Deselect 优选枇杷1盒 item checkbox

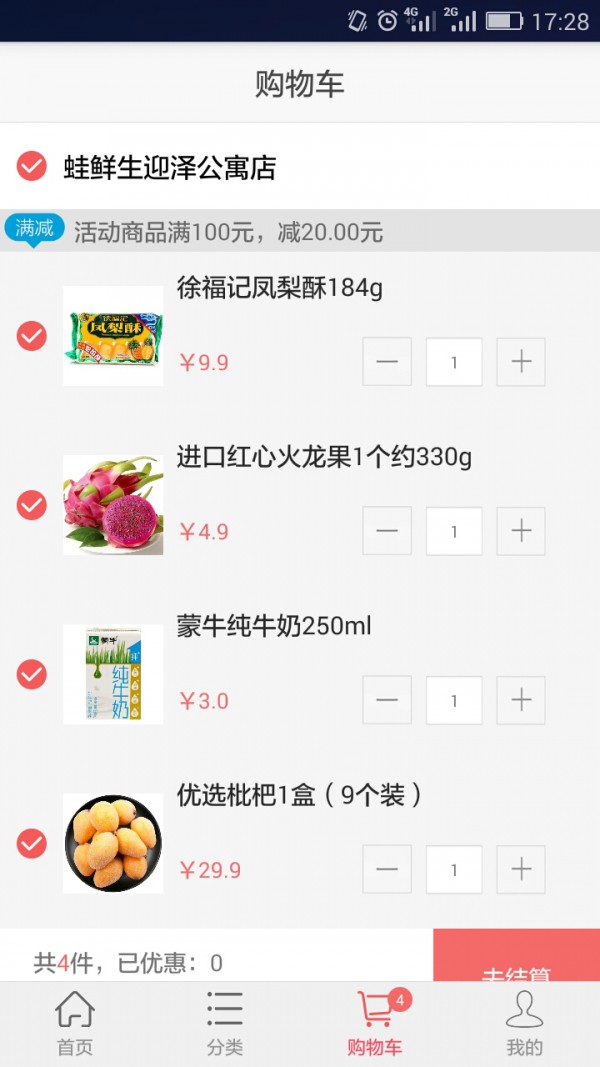[32, 843]
